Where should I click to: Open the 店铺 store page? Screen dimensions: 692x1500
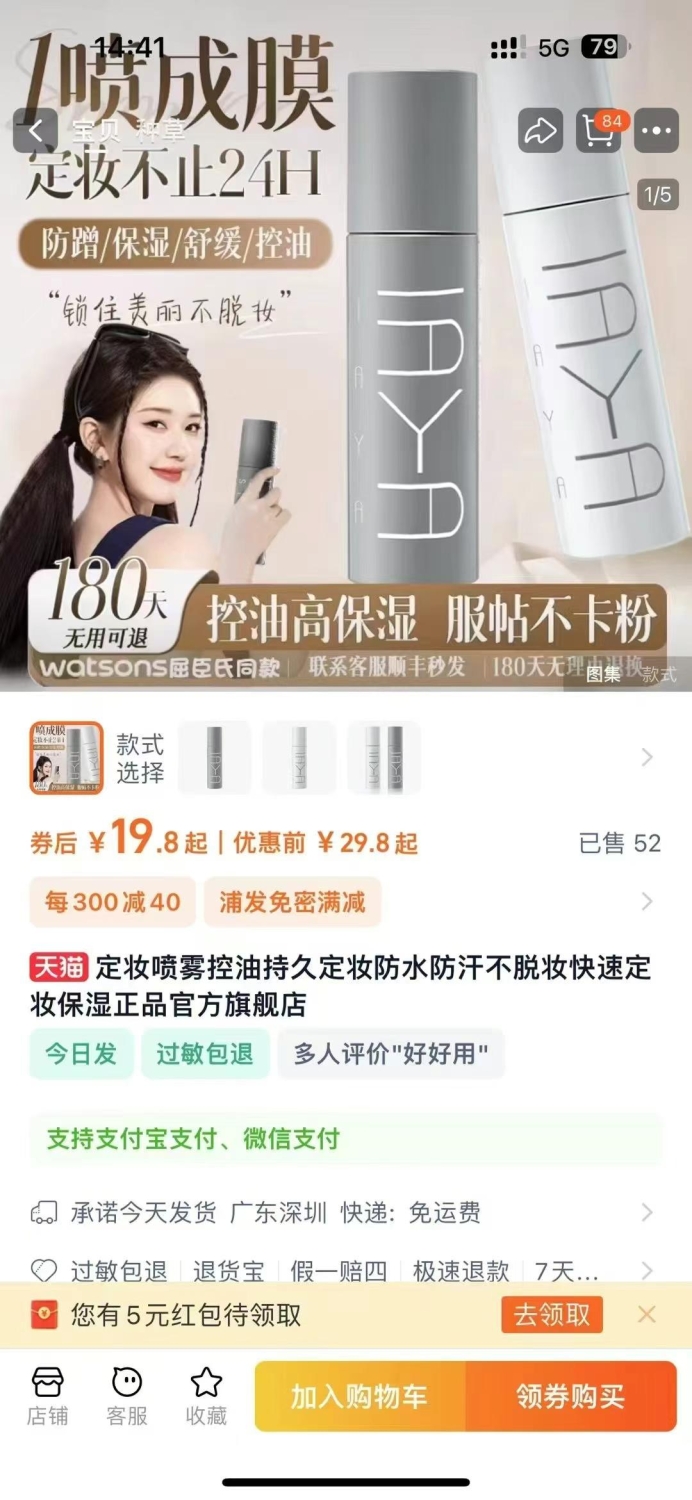pyautogui.click(x=47, y=1396)
